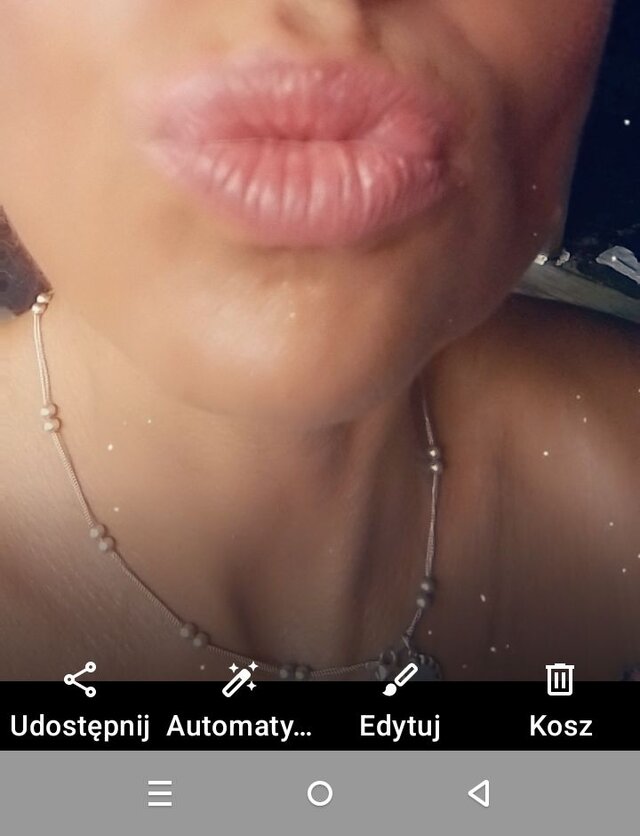Image resolution: width=640 pixels, height=836 pixels.
Task: Open the Edytuj editing tool
Action: point(400,700)
